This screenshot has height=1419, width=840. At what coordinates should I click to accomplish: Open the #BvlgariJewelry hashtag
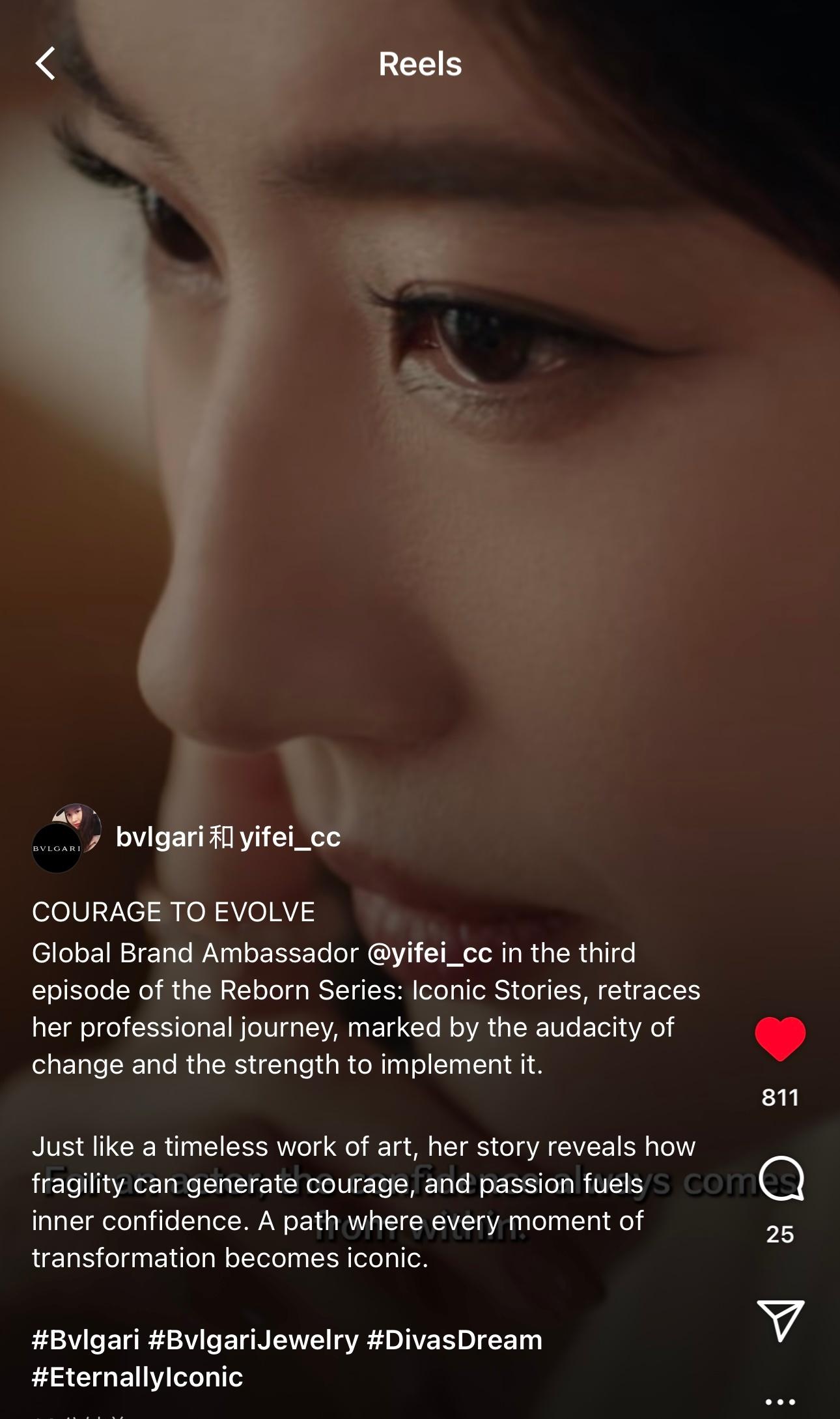(253, 1340)
